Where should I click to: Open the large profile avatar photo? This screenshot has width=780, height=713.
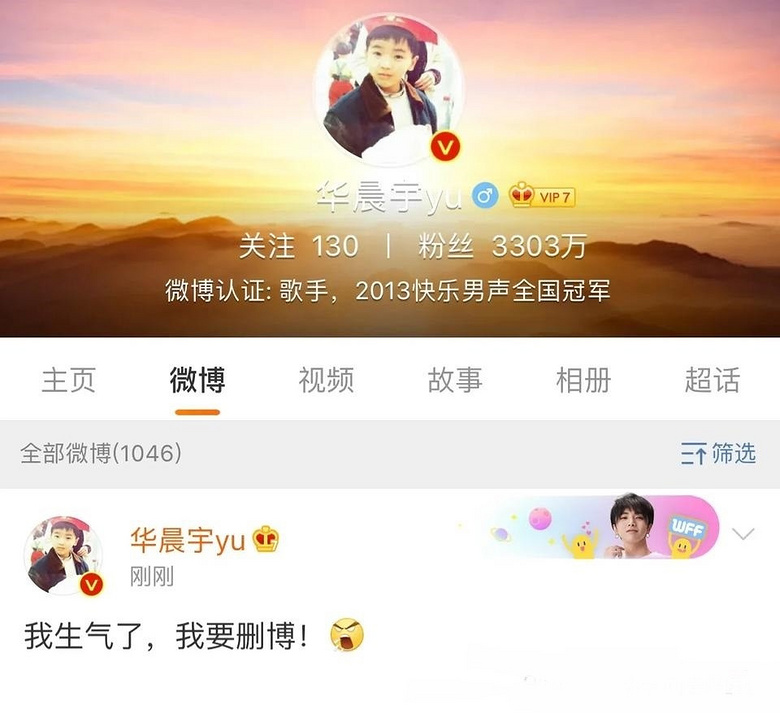point(389,90)
